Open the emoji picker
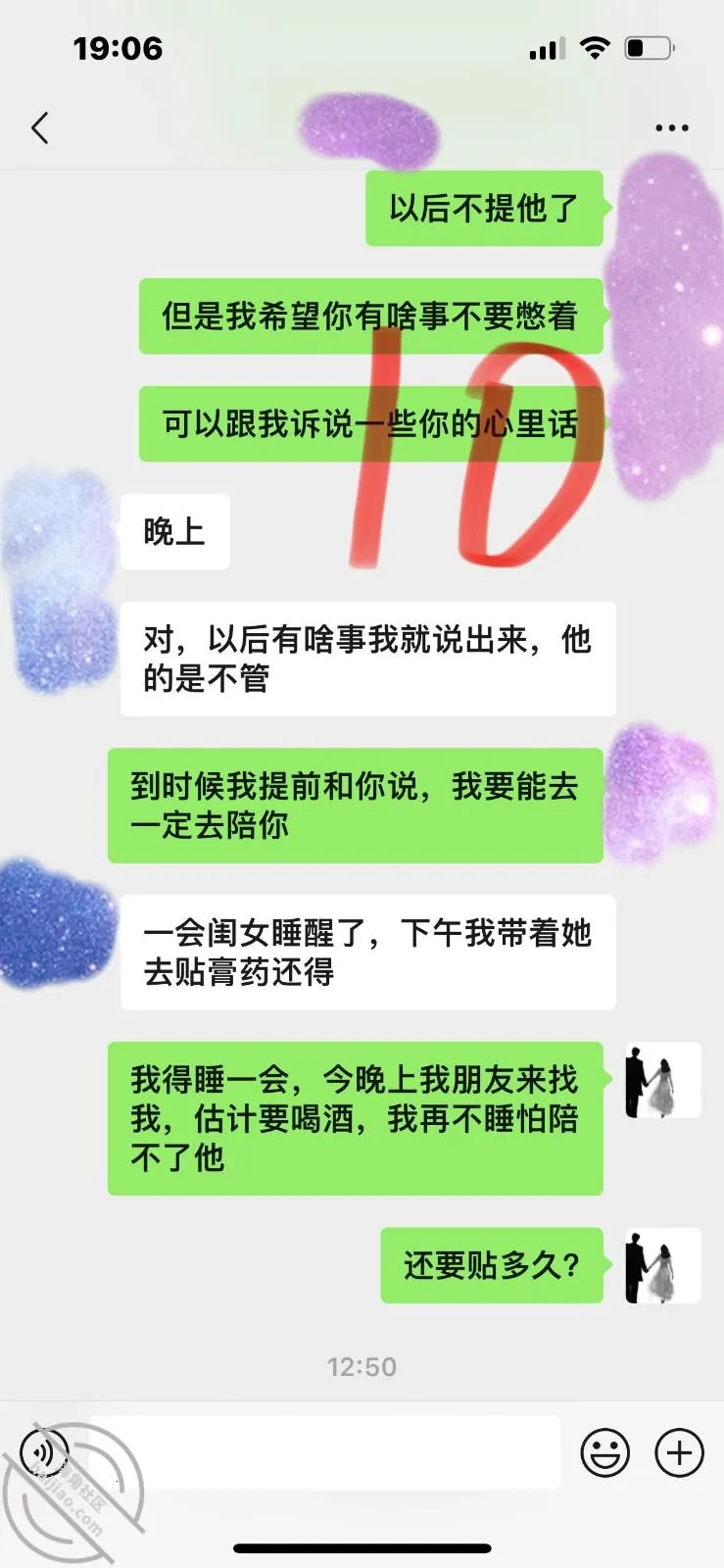This screenshot has height=1568, width=724. pyautogui.click(x=605, y=1452)
